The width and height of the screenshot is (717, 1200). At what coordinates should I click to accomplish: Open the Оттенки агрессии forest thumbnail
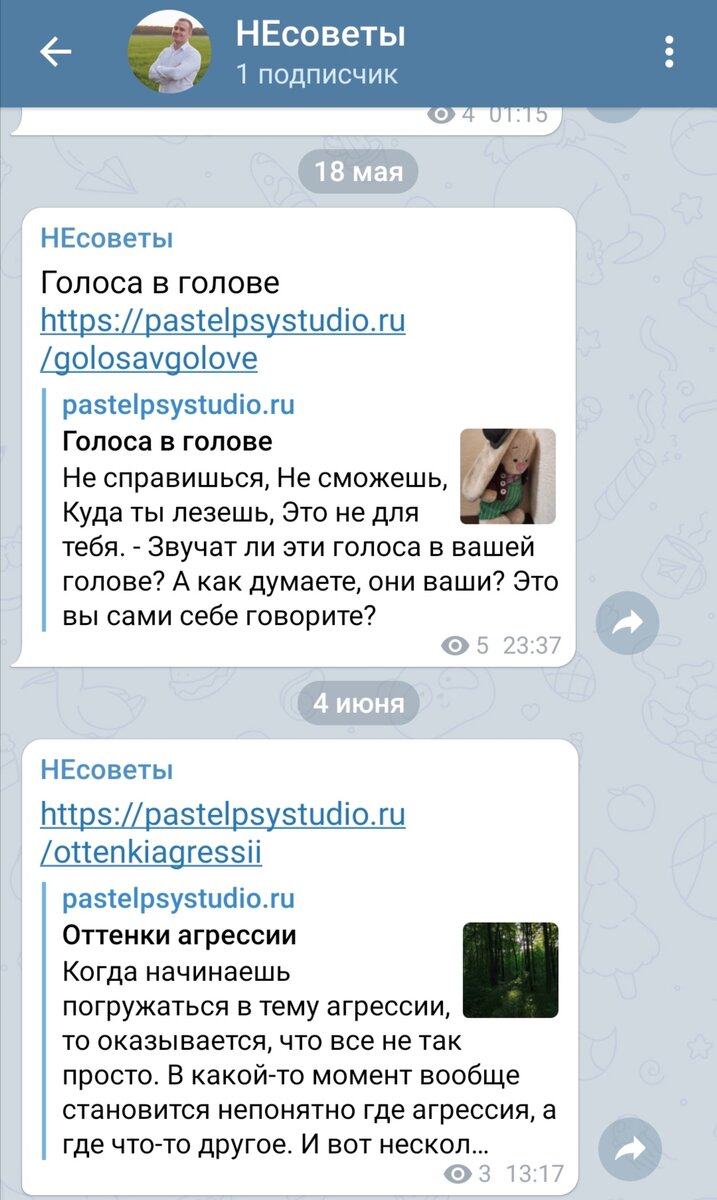pyautogui.click(x=510, y=970)
